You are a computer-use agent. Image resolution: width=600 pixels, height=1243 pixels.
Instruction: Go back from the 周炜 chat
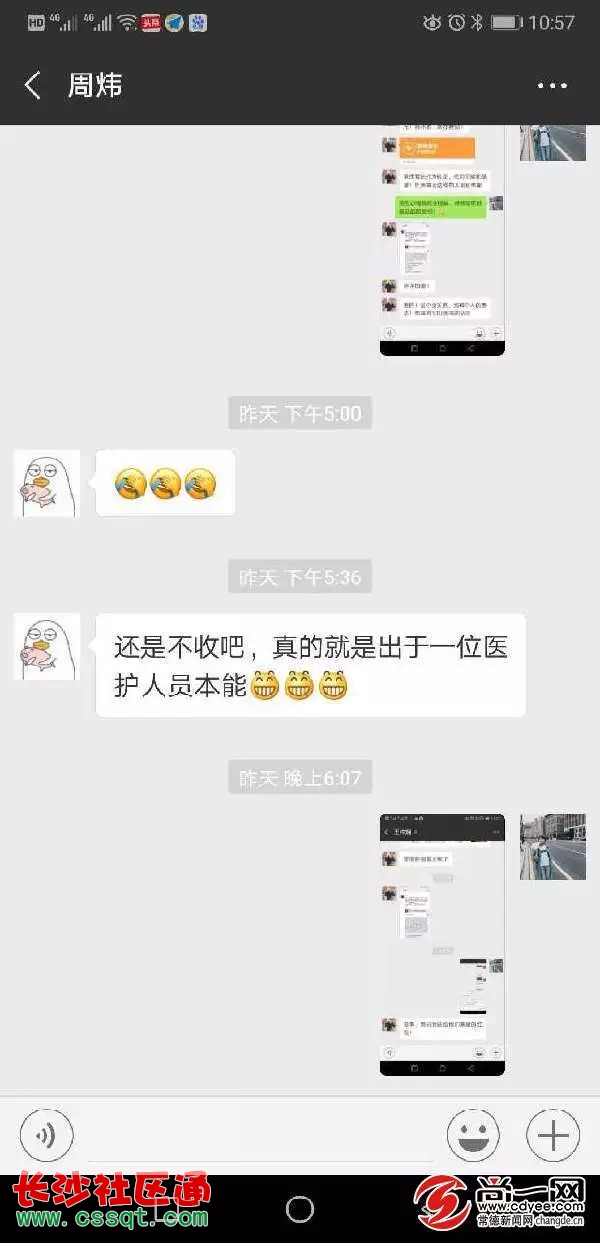click(x=32, y=86)
